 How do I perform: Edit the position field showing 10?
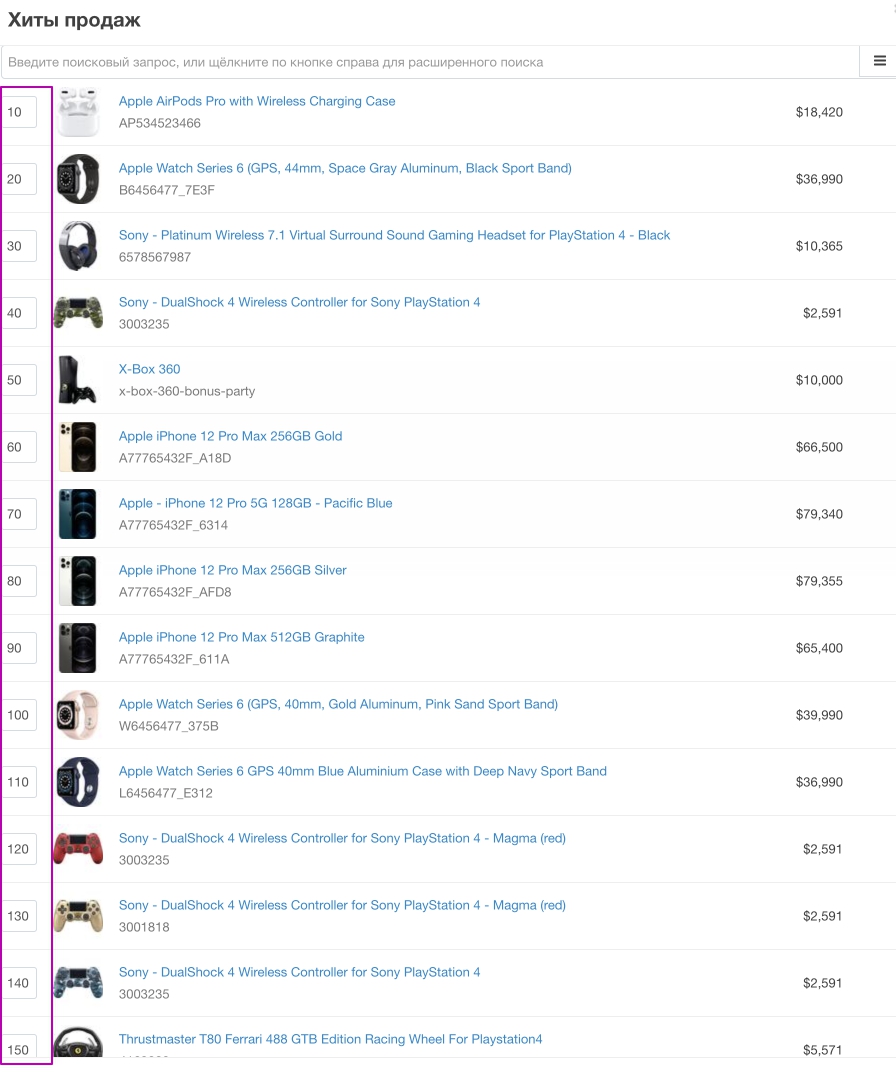19,112
